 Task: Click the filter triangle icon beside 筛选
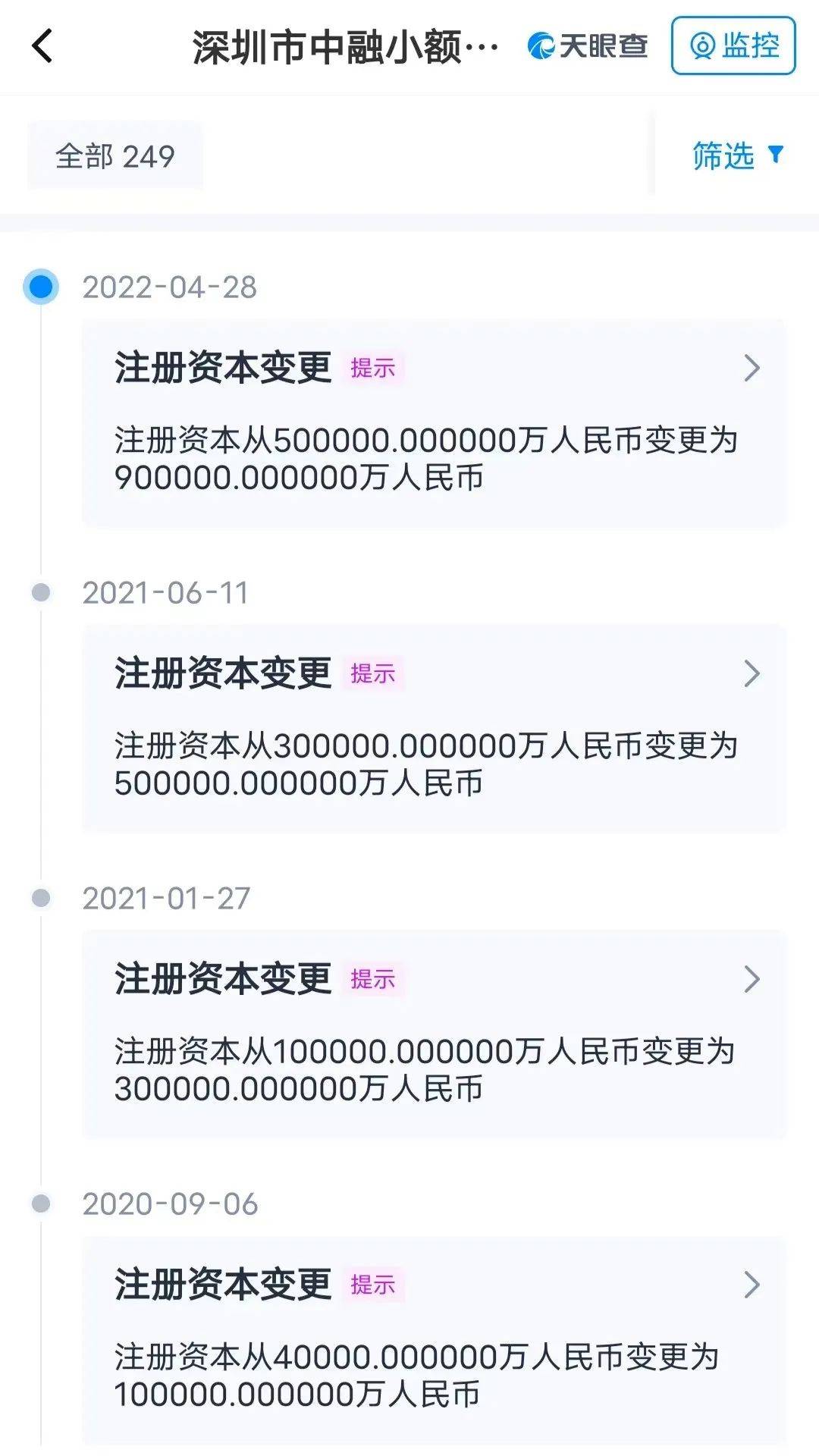pos(776,153)
